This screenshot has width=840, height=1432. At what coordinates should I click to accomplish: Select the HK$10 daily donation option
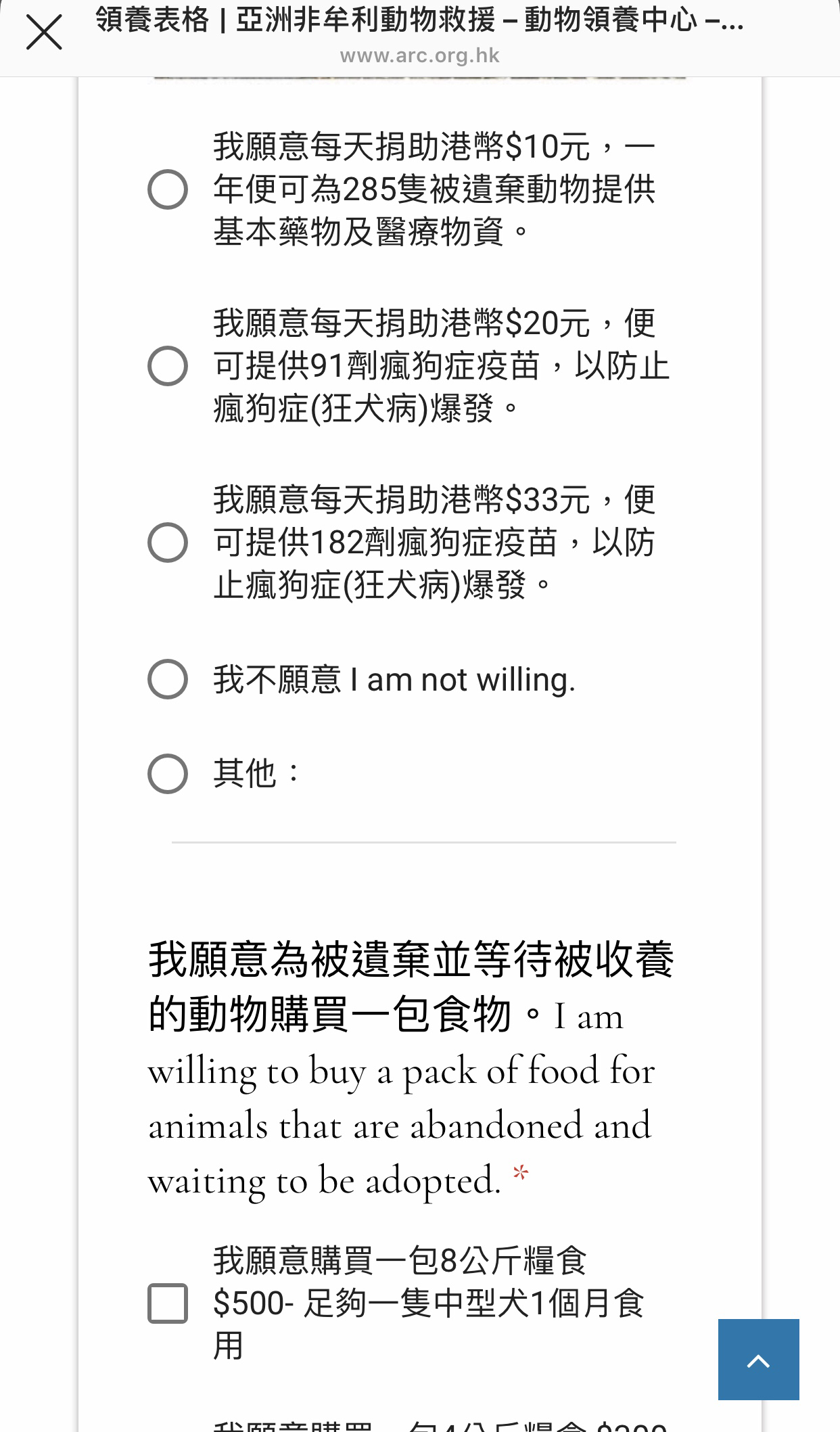[x=168, y=189]
